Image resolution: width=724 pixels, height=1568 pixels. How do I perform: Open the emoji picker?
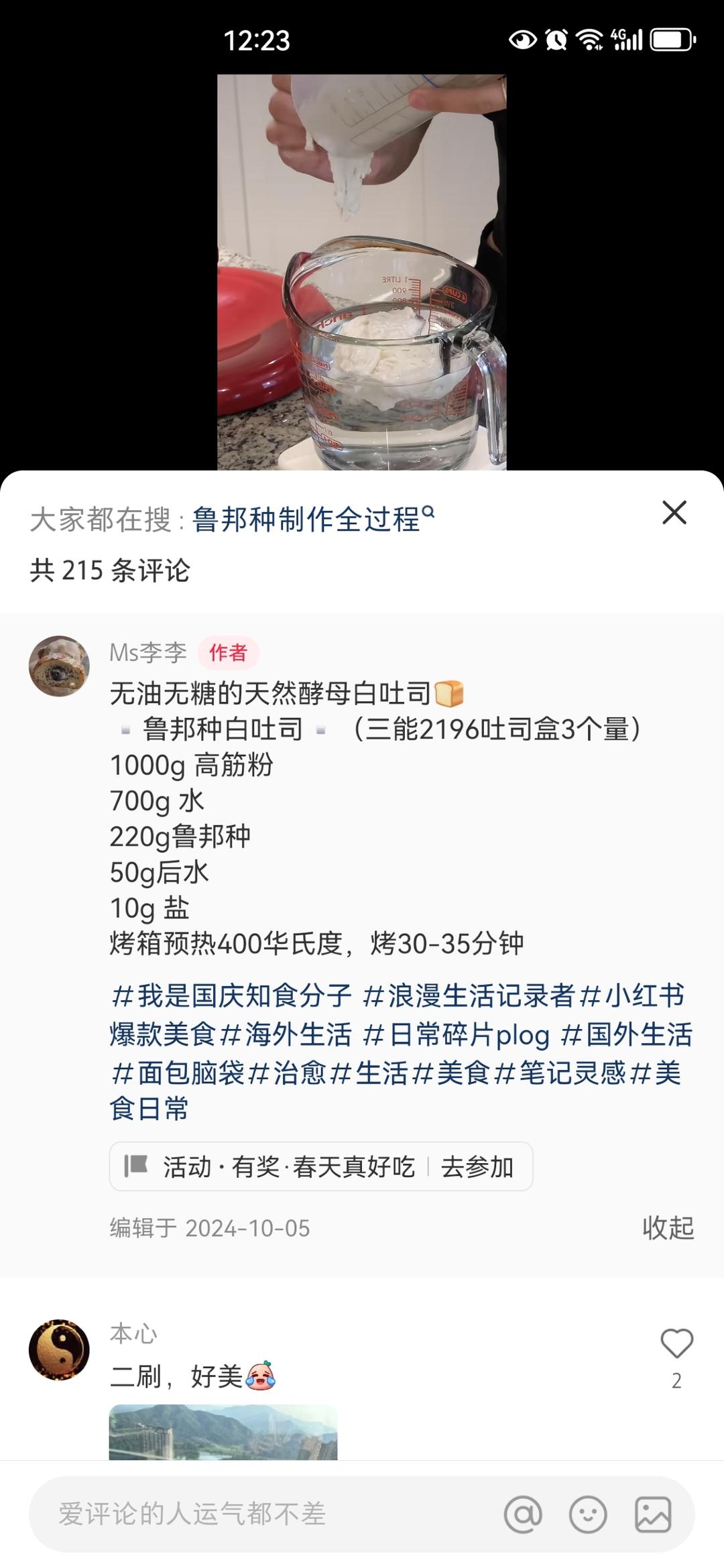[x=588, y=1514]
